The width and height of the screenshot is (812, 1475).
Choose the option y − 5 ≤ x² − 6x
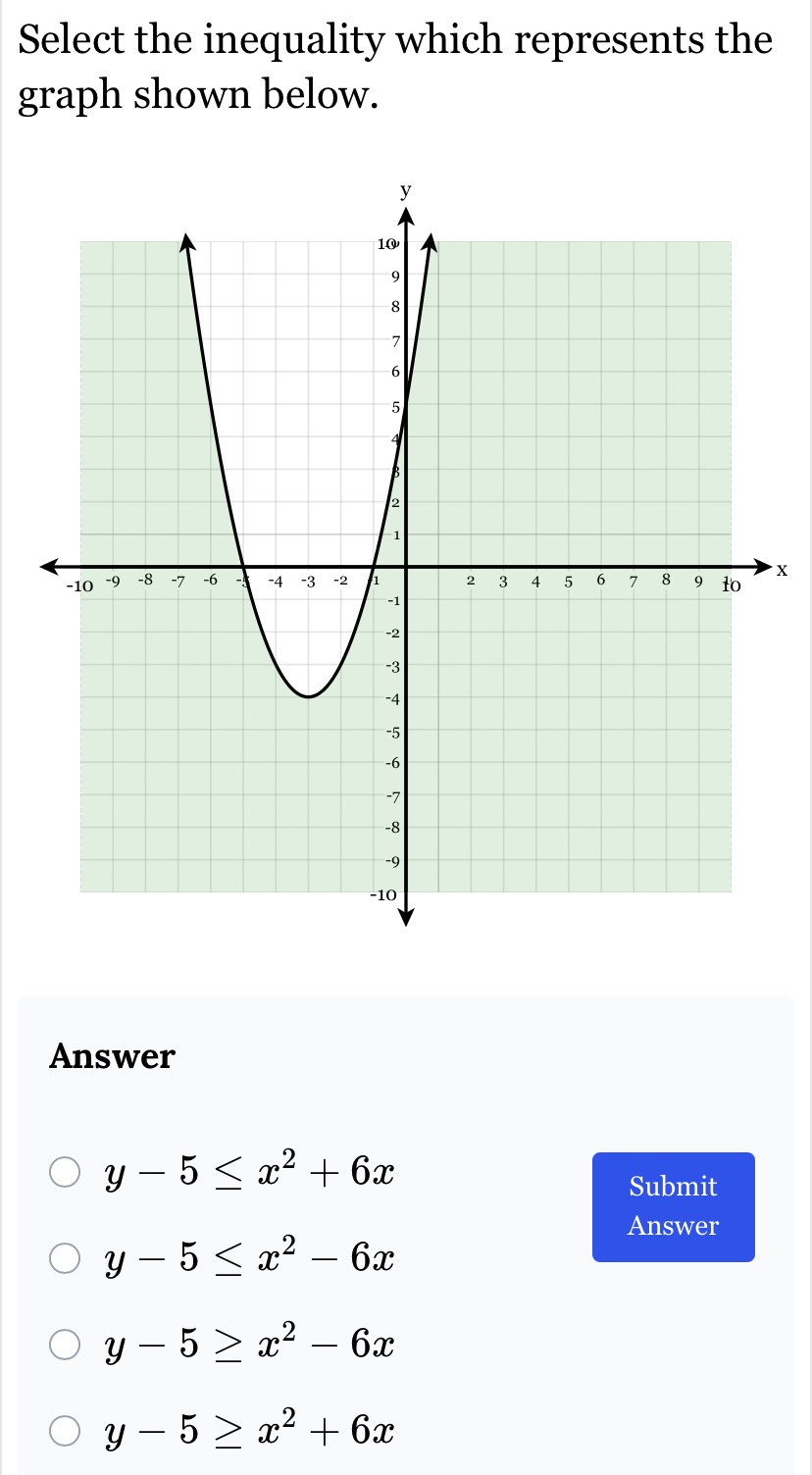coord(66,1259)
